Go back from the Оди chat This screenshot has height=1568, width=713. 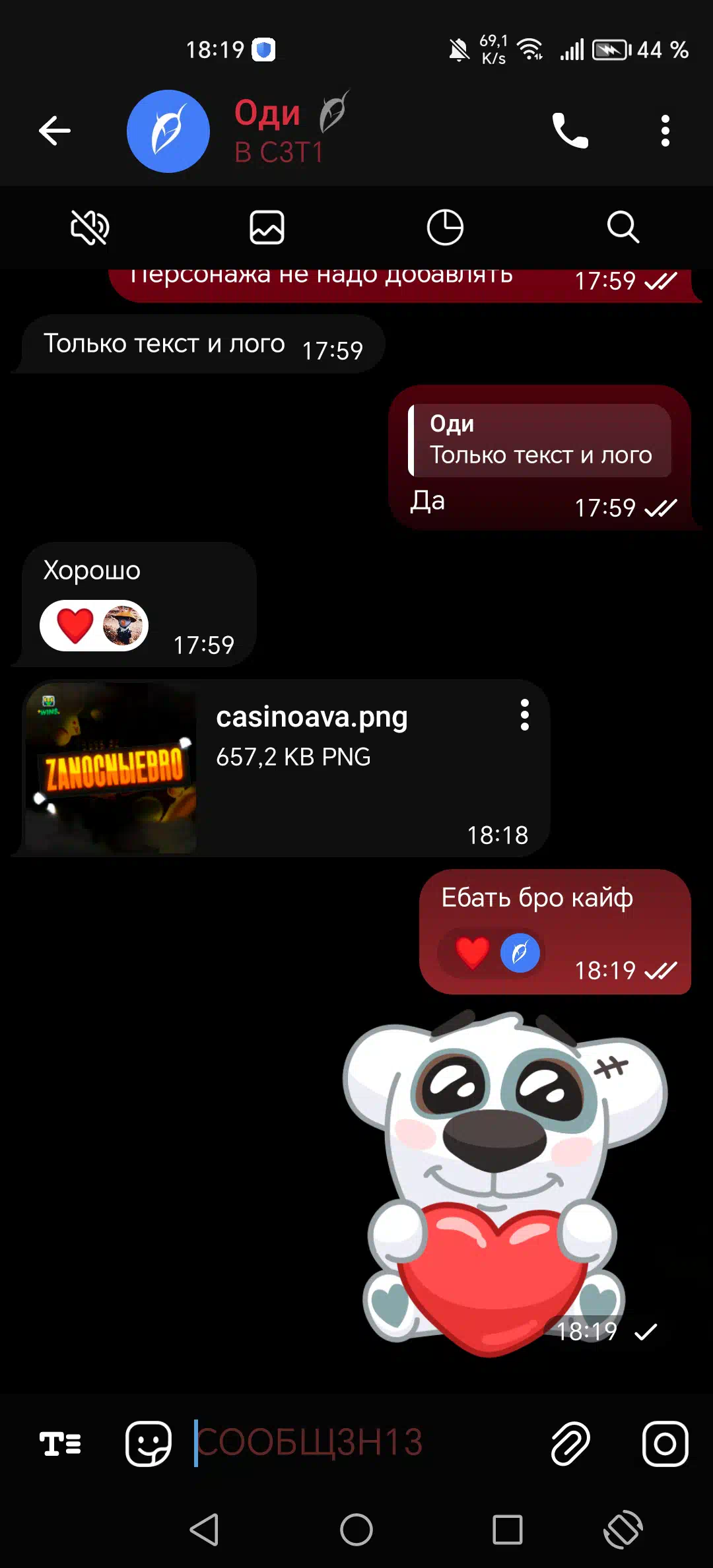click(x=55, y=131)
